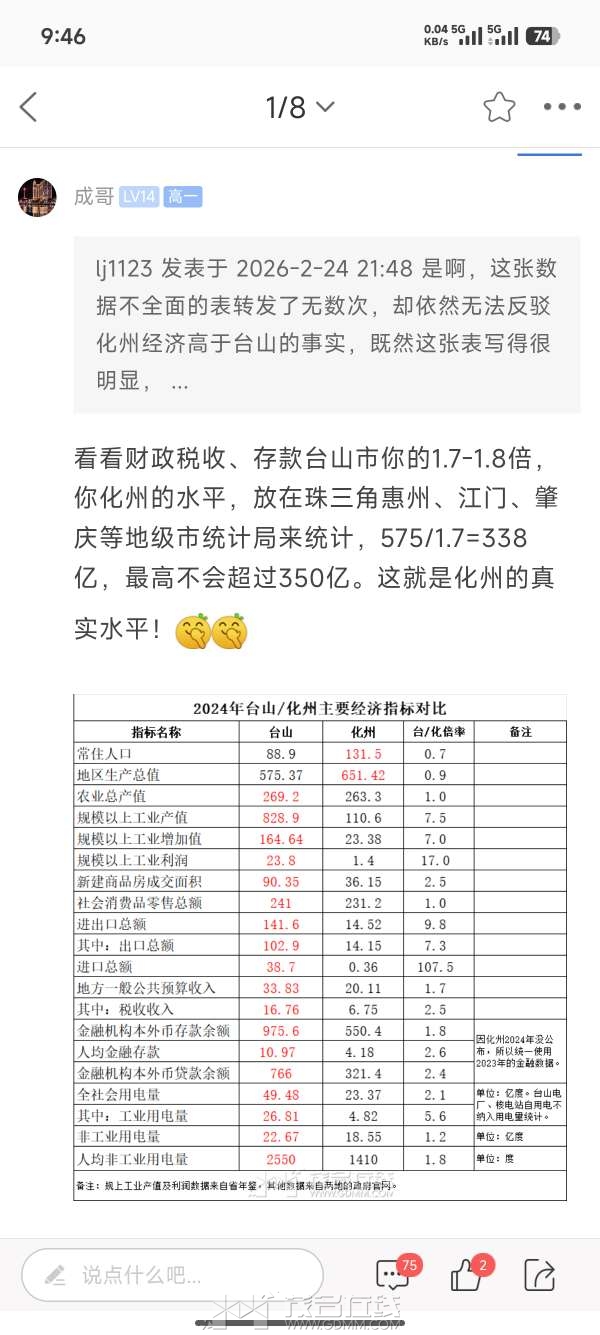Open the quoted reply from lj1123
600x1335 pixels.
tap(327, 325)
